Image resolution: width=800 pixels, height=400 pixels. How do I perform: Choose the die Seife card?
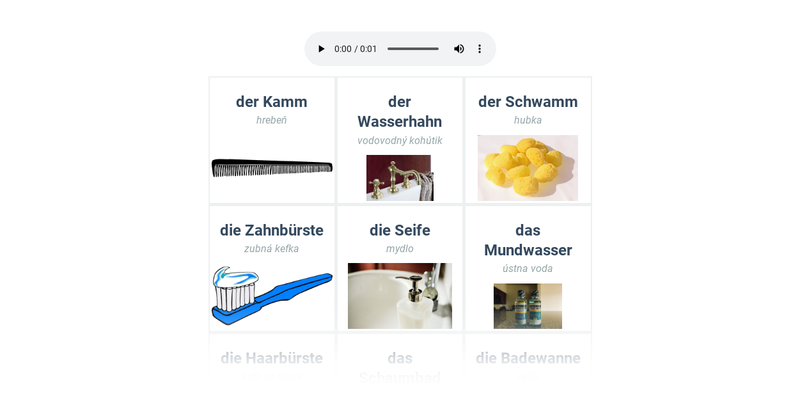[x=400, y=268]
